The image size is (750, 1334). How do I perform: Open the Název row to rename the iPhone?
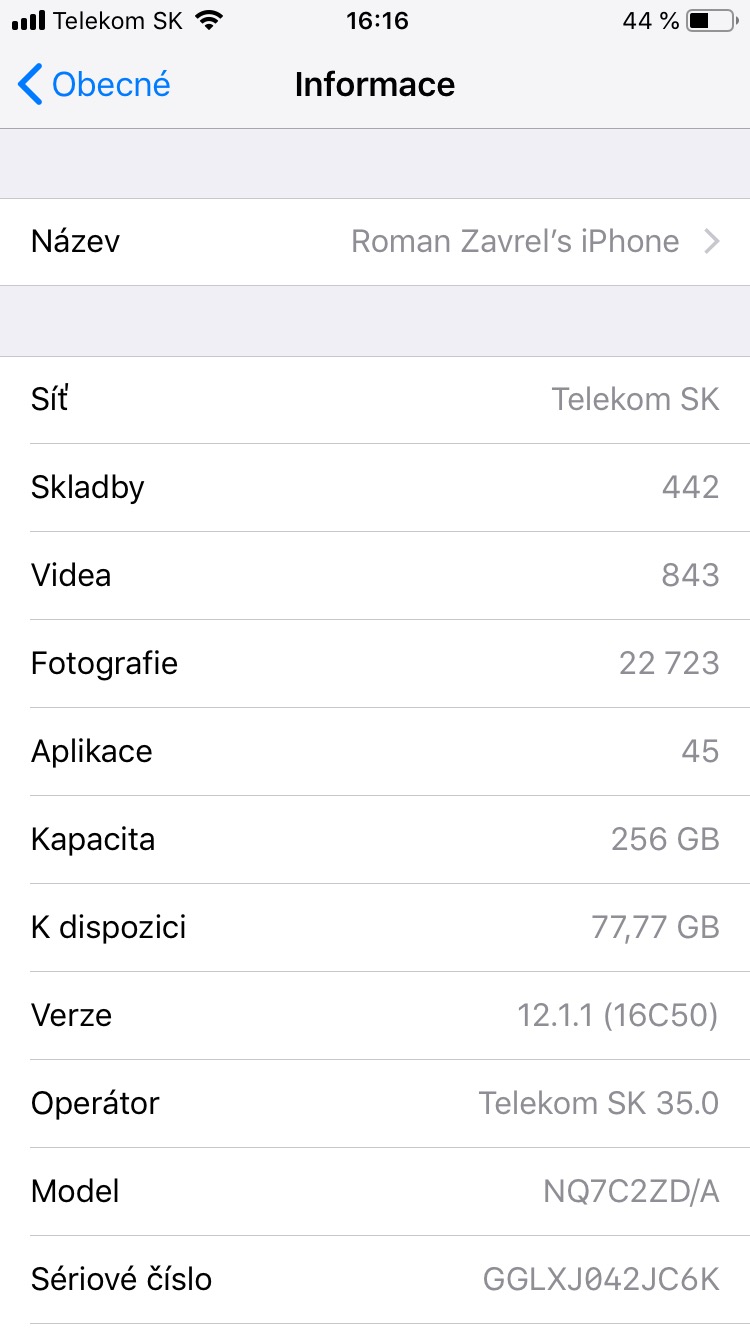(x=375, y=241)
